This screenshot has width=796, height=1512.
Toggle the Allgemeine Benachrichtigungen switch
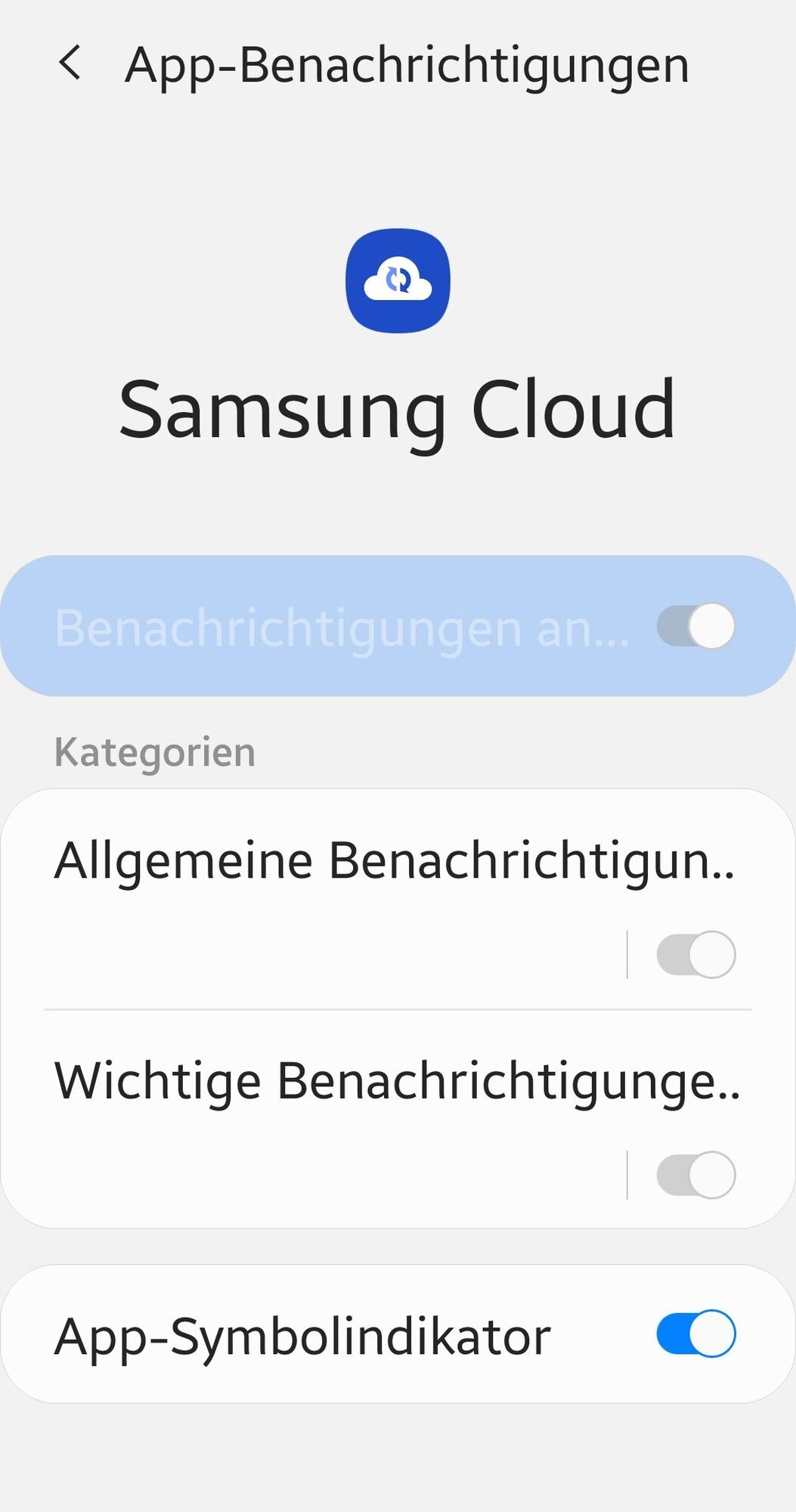point(695,955)
